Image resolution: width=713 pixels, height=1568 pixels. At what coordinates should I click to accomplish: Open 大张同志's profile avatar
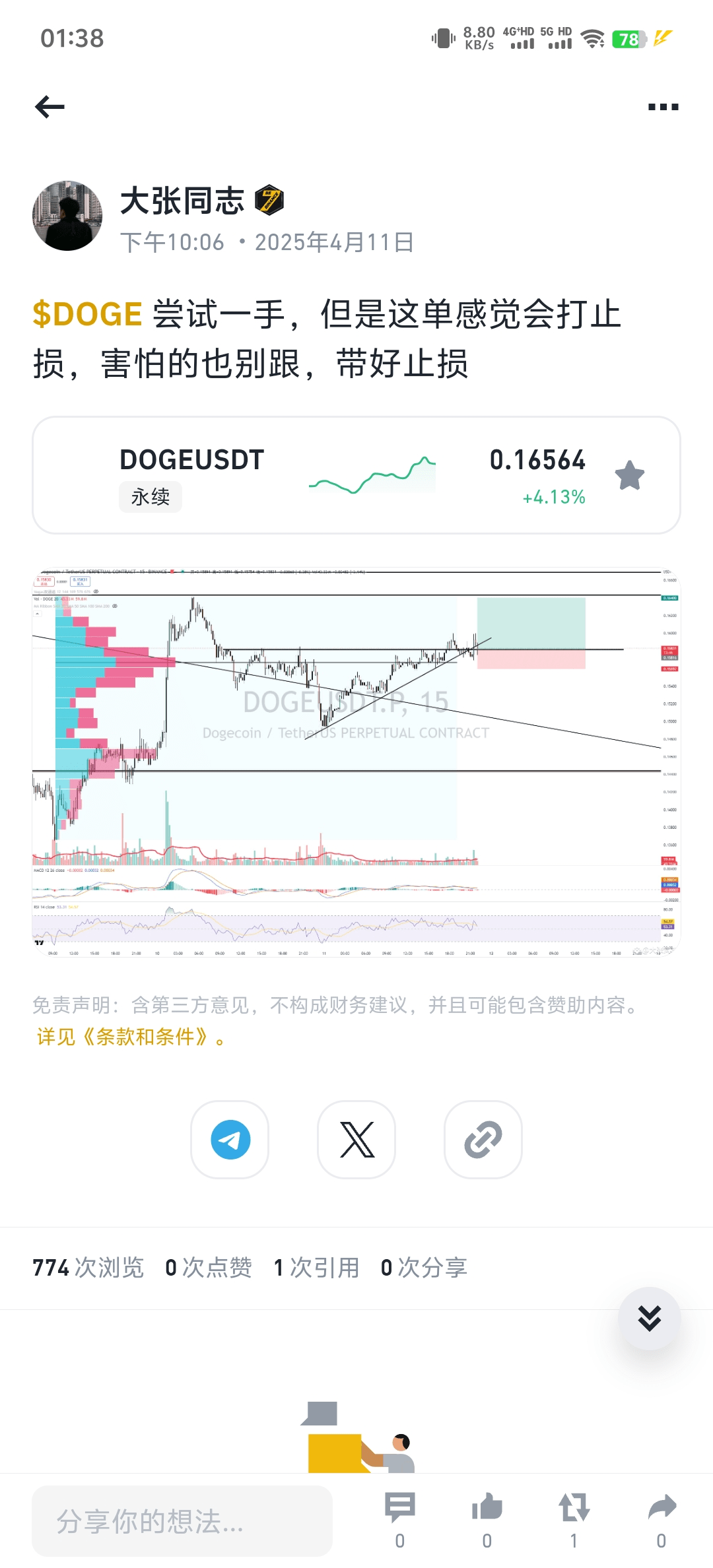click(67, 216)
